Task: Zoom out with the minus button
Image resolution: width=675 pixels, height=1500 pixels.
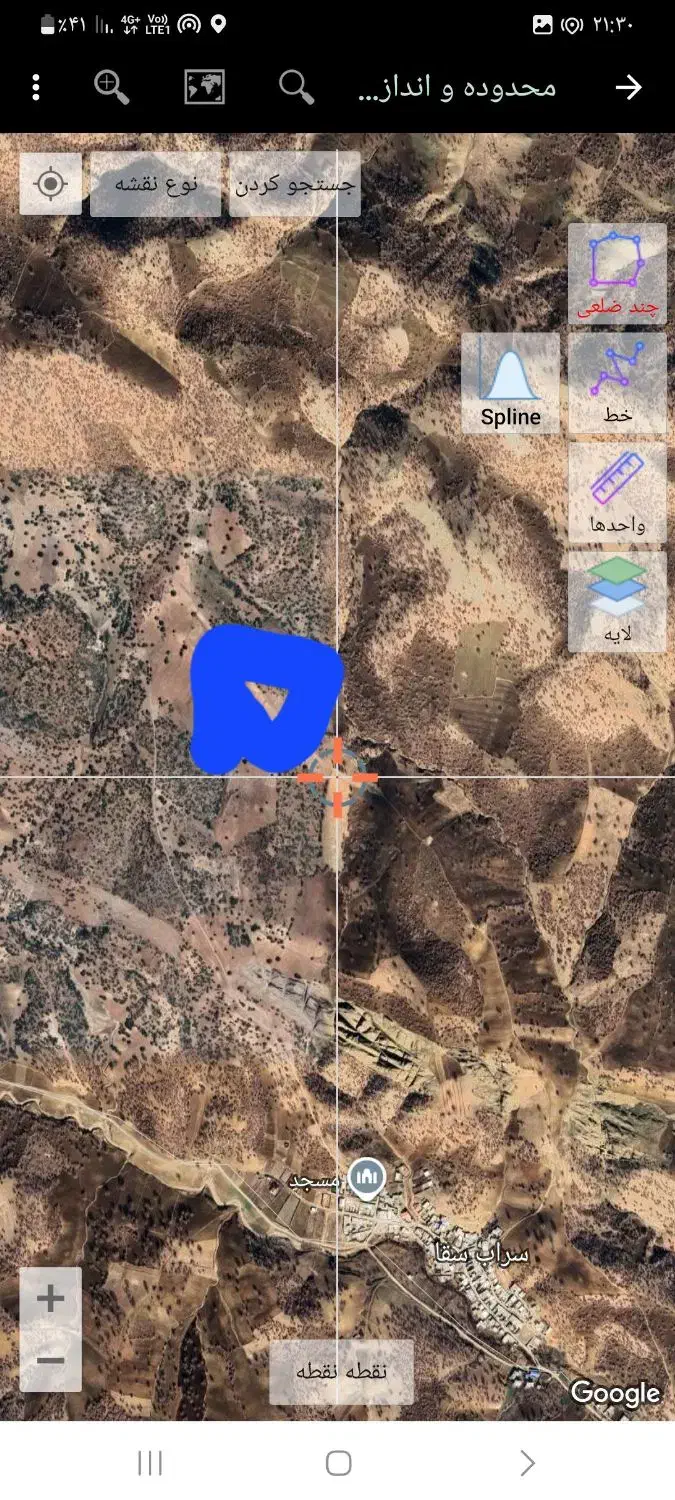Action: click(50, 1360)
